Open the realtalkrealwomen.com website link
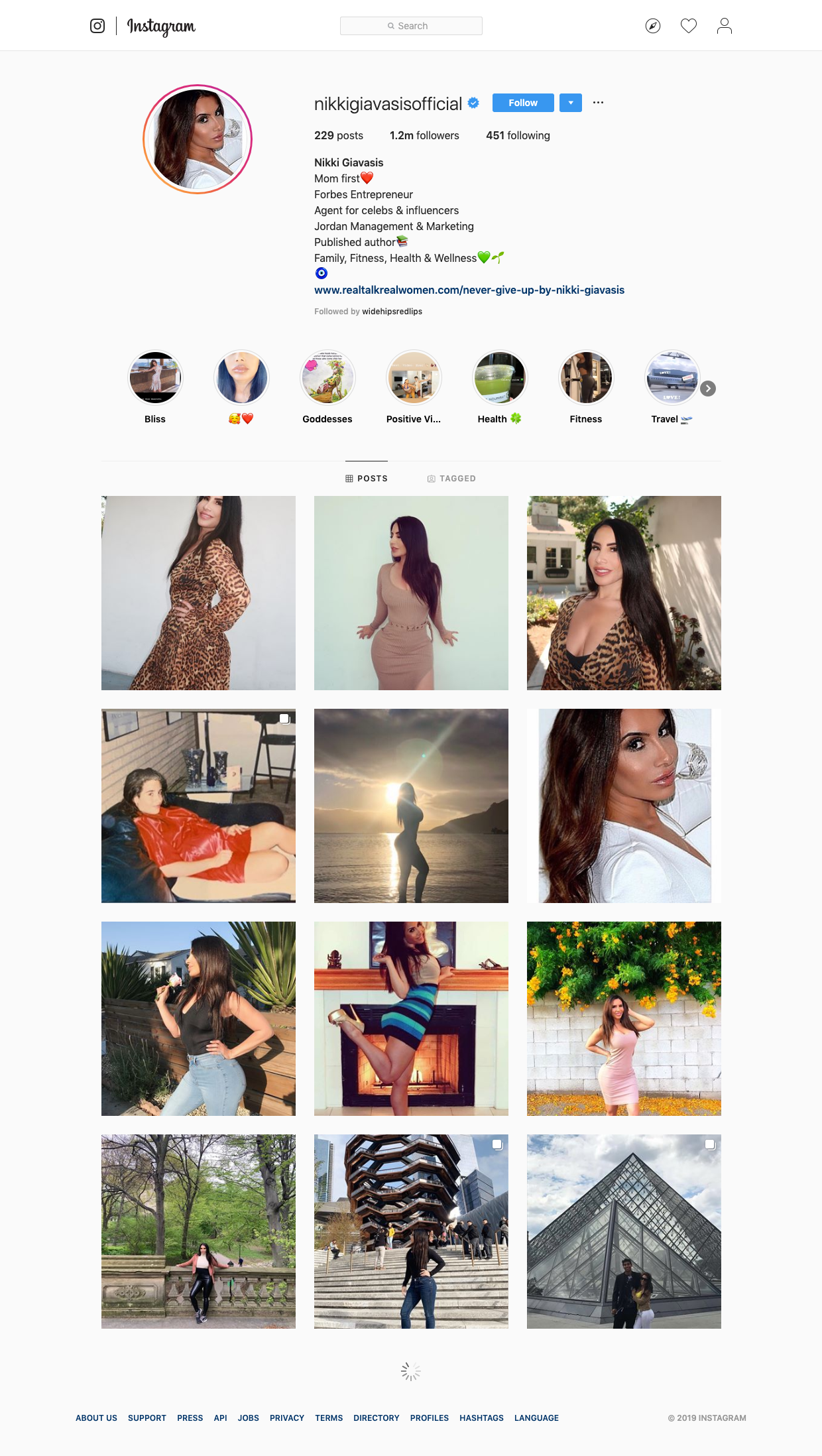This screenshot has width=822, height=1456. pyautogui.click(x=469, y=290)
